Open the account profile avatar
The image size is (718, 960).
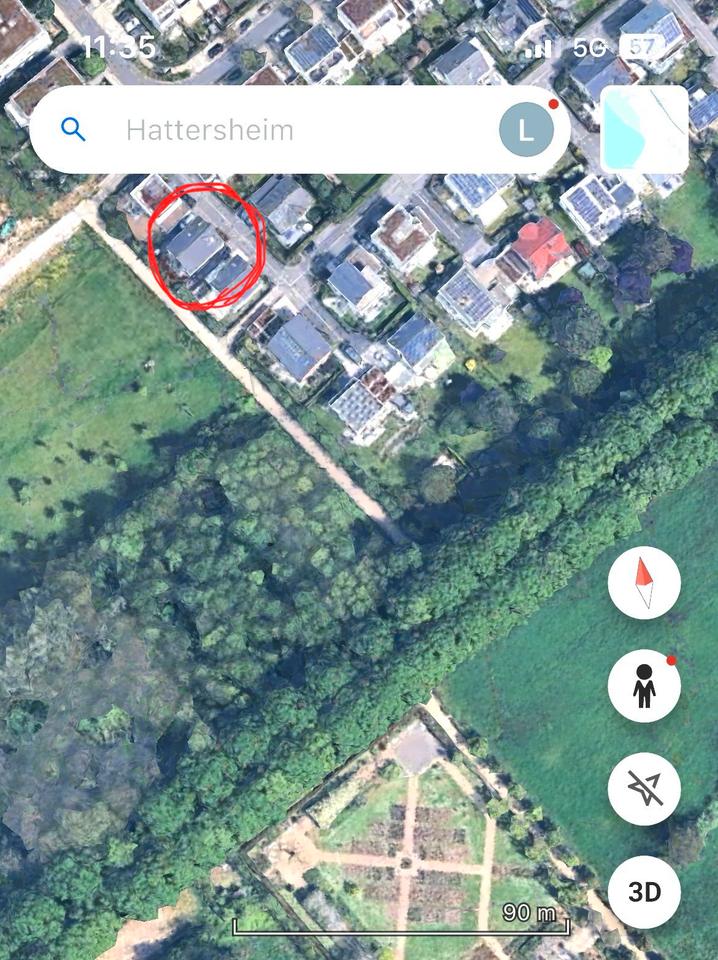click(x=527, y=130)
